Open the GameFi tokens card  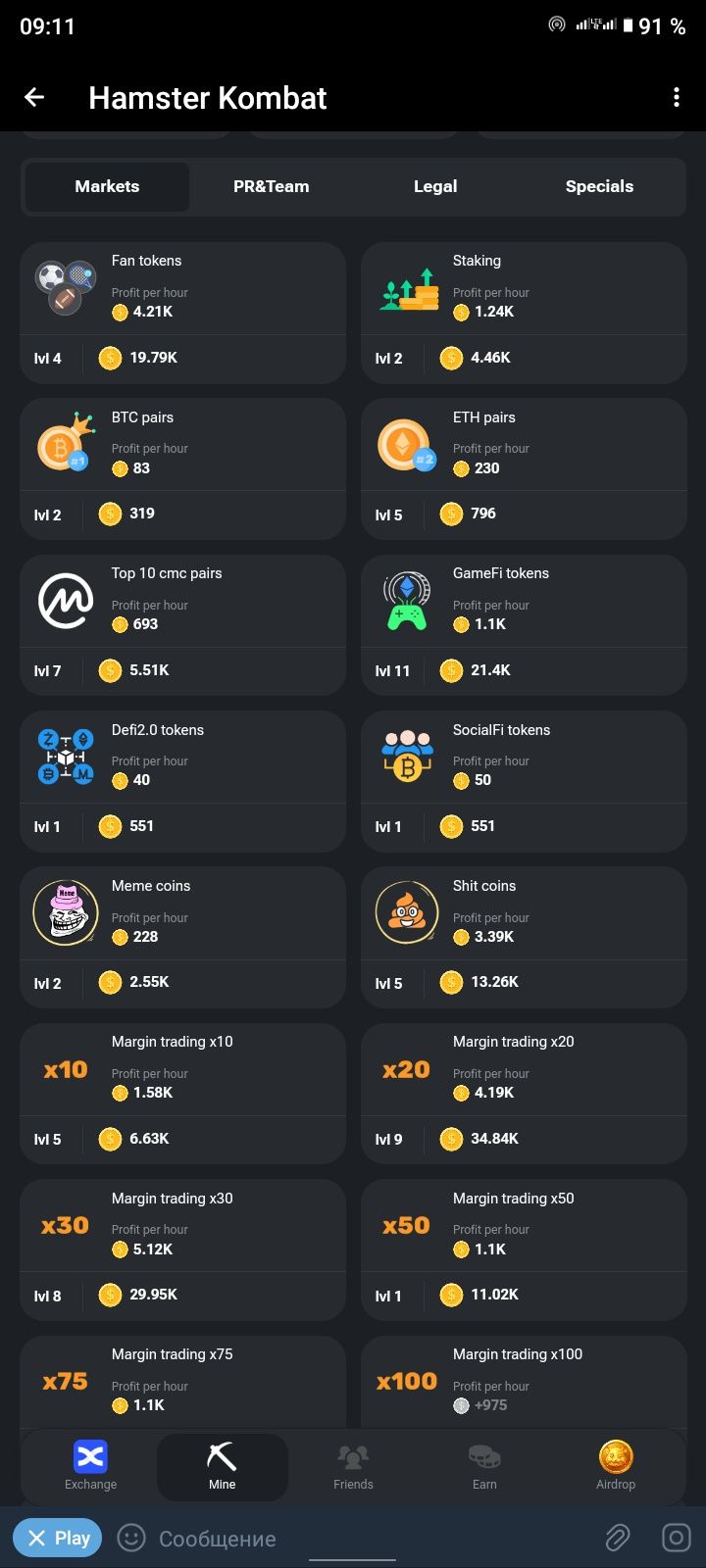524,624
